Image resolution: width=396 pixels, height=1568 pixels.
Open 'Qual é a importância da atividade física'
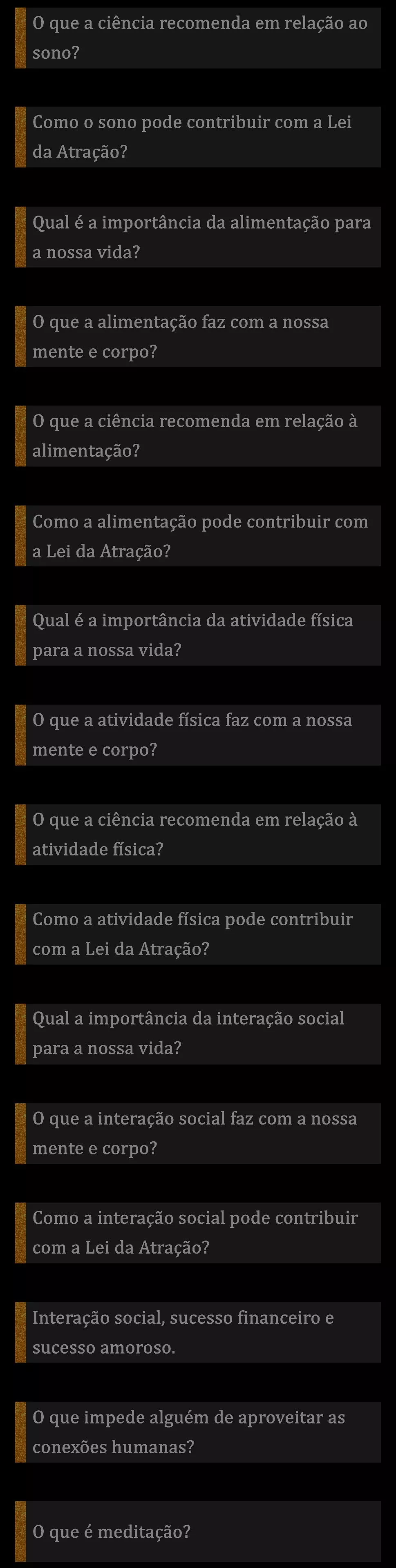tap(198, 635)
